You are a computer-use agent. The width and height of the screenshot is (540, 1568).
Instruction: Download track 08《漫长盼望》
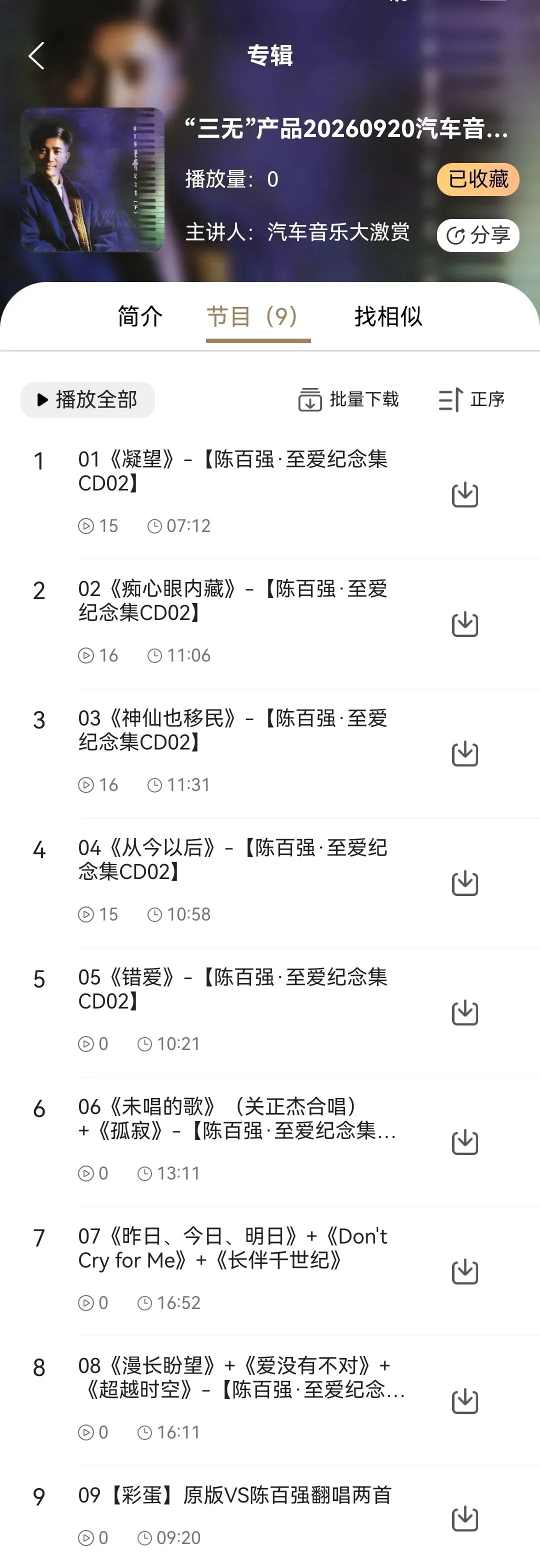tap(465, 1401)
